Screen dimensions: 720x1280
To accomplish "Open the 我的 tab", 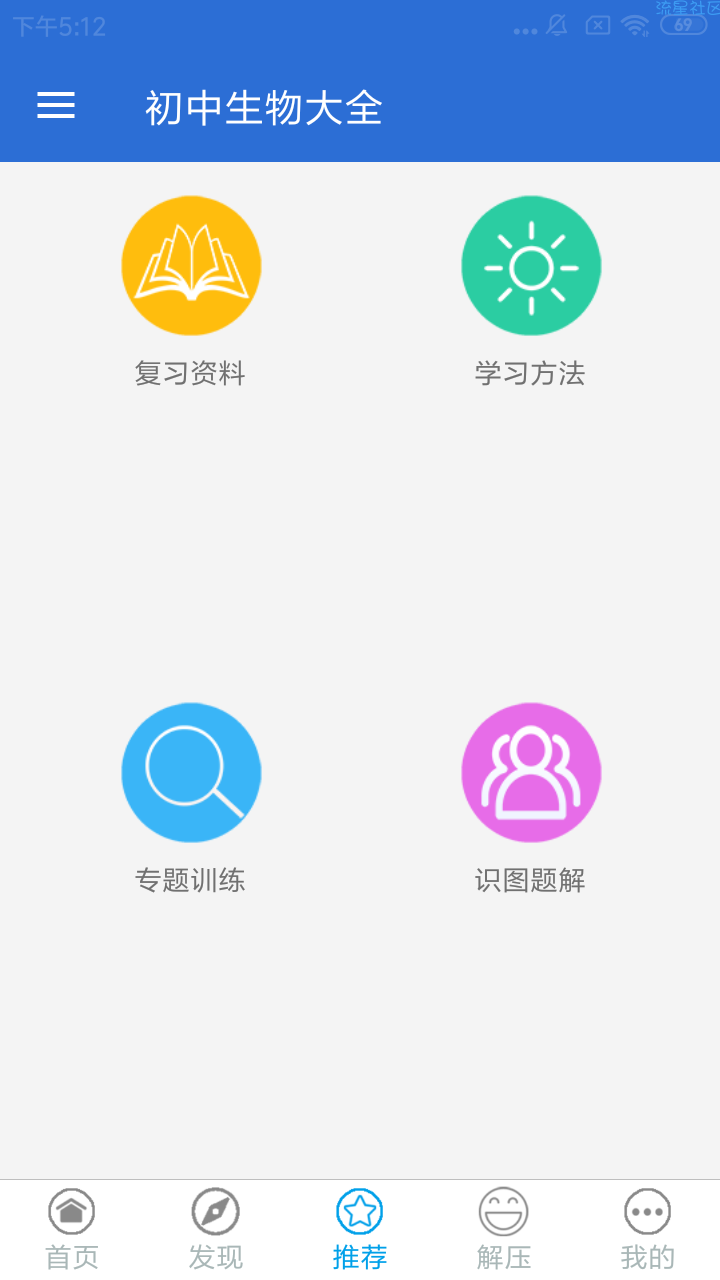I will click(648, 1230).
